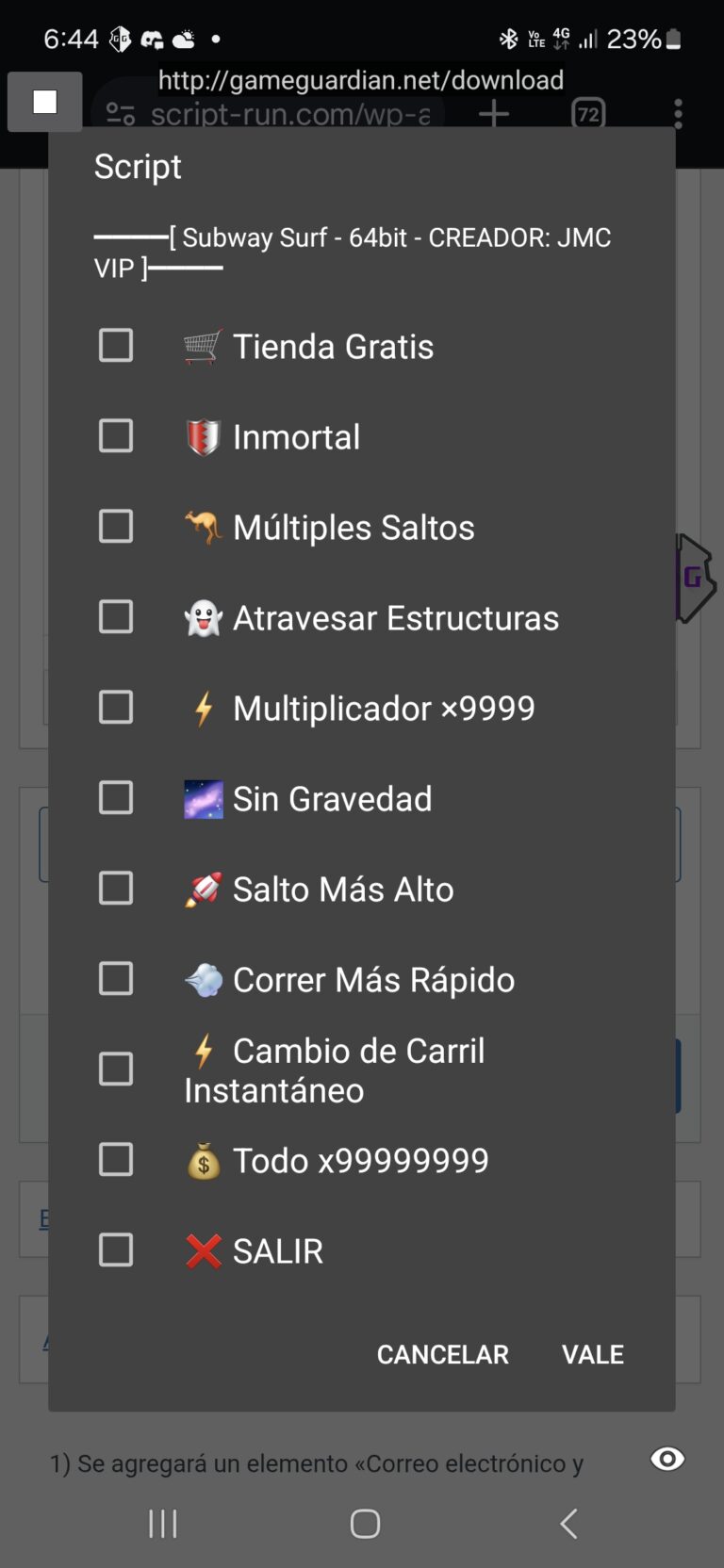Tick Atravesar Estructuras
This screenshot has width=724, height=1568.
point(116,617)
